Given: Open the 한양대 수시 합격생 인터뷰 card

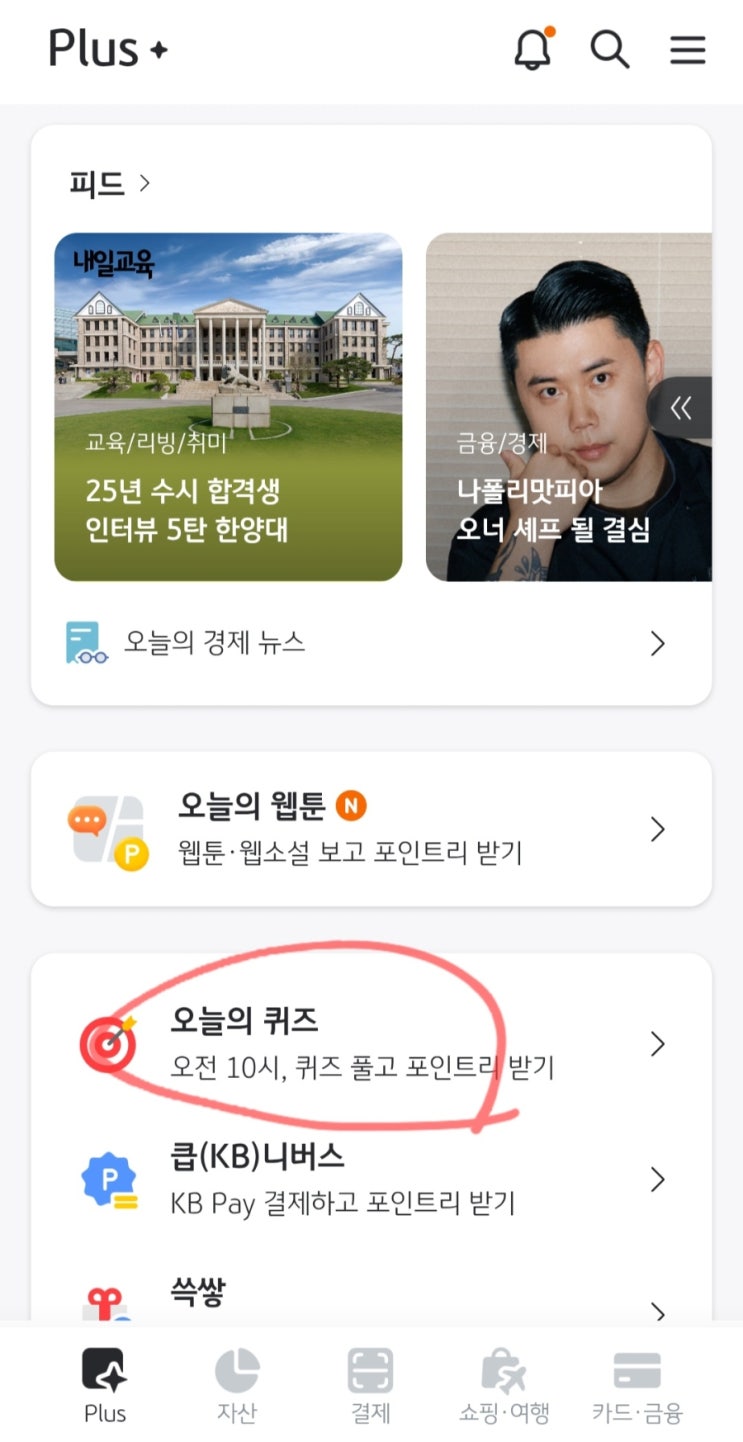Looking at the screenshot, I should [x=228, y=407].
